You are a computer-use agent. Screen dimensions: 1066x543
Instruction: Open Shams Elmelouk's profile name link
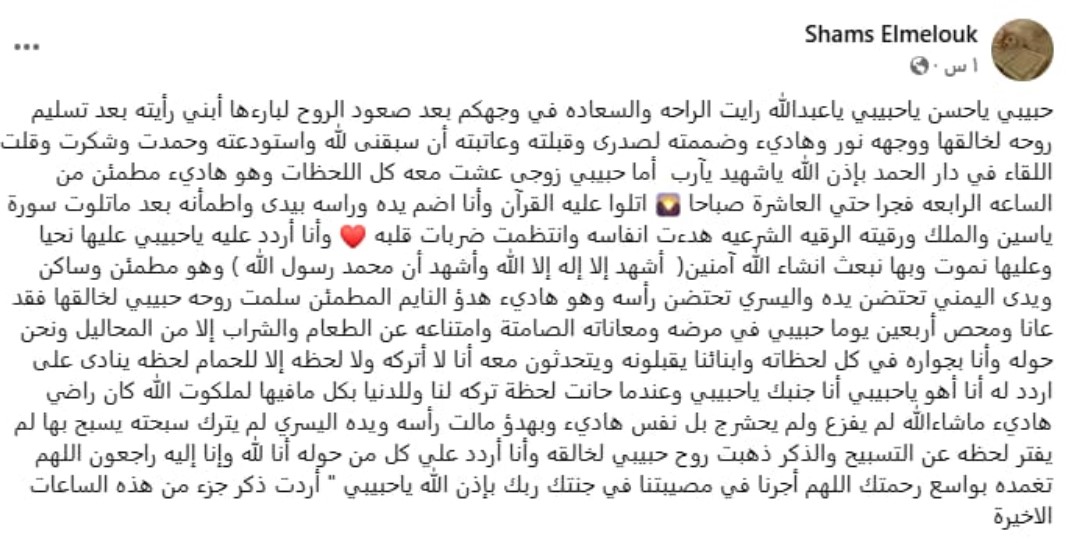[x=890, y=36]
